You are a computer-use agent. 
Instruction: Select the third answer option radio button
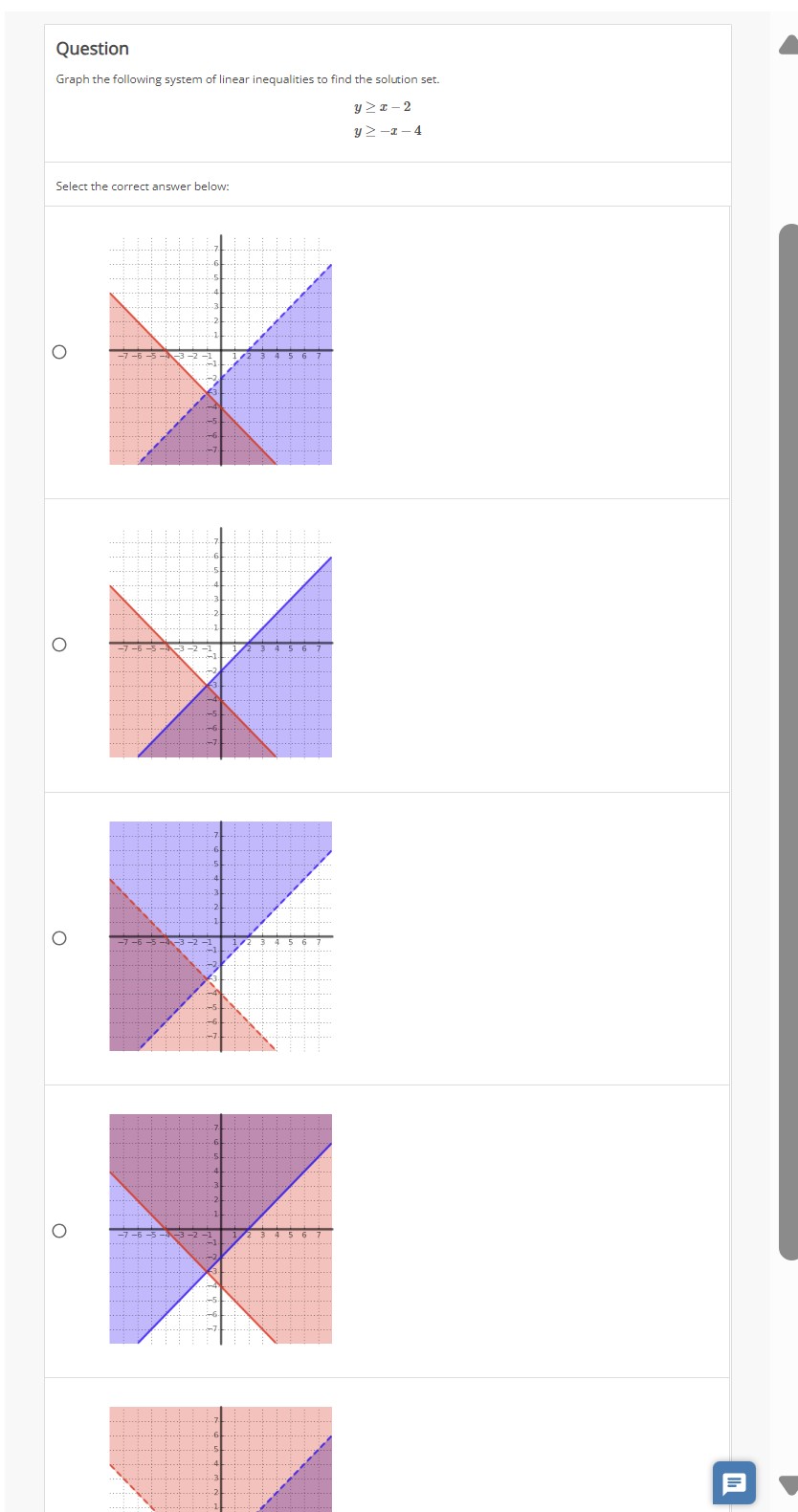coord(58,938)
